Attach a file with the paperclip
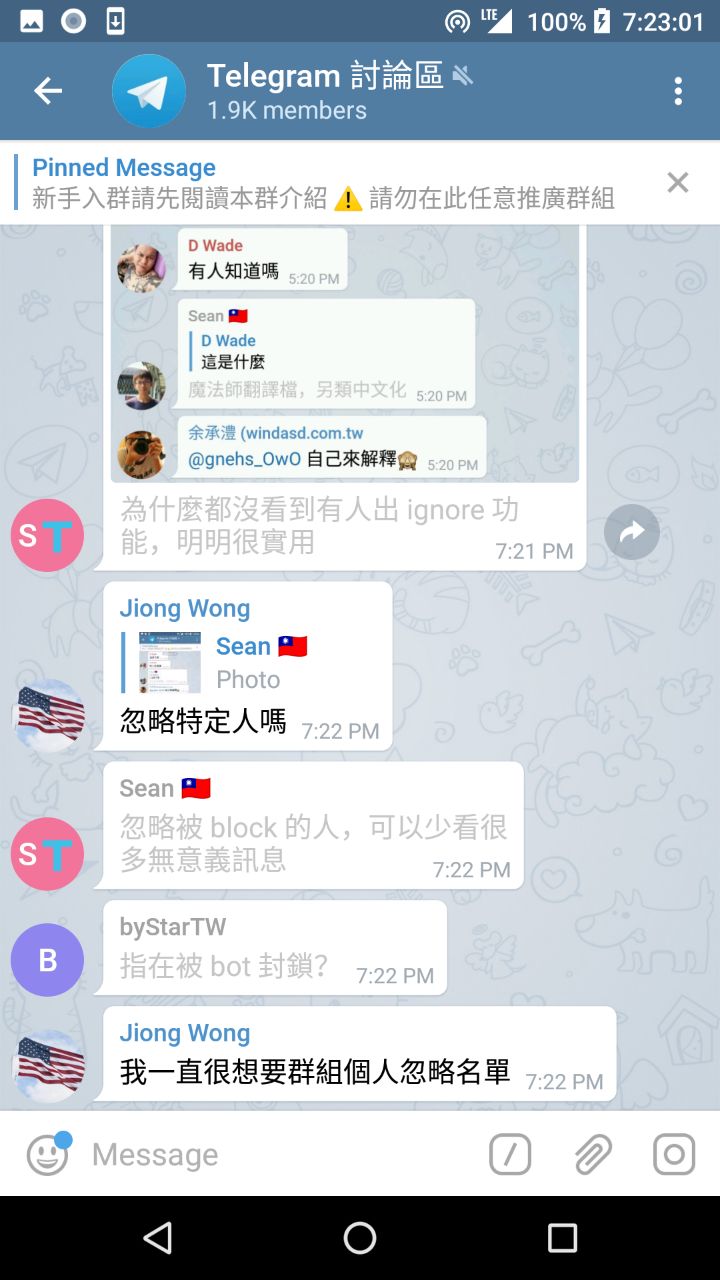The height and width of the screenshot is (1280, 720). point(593,1155)
